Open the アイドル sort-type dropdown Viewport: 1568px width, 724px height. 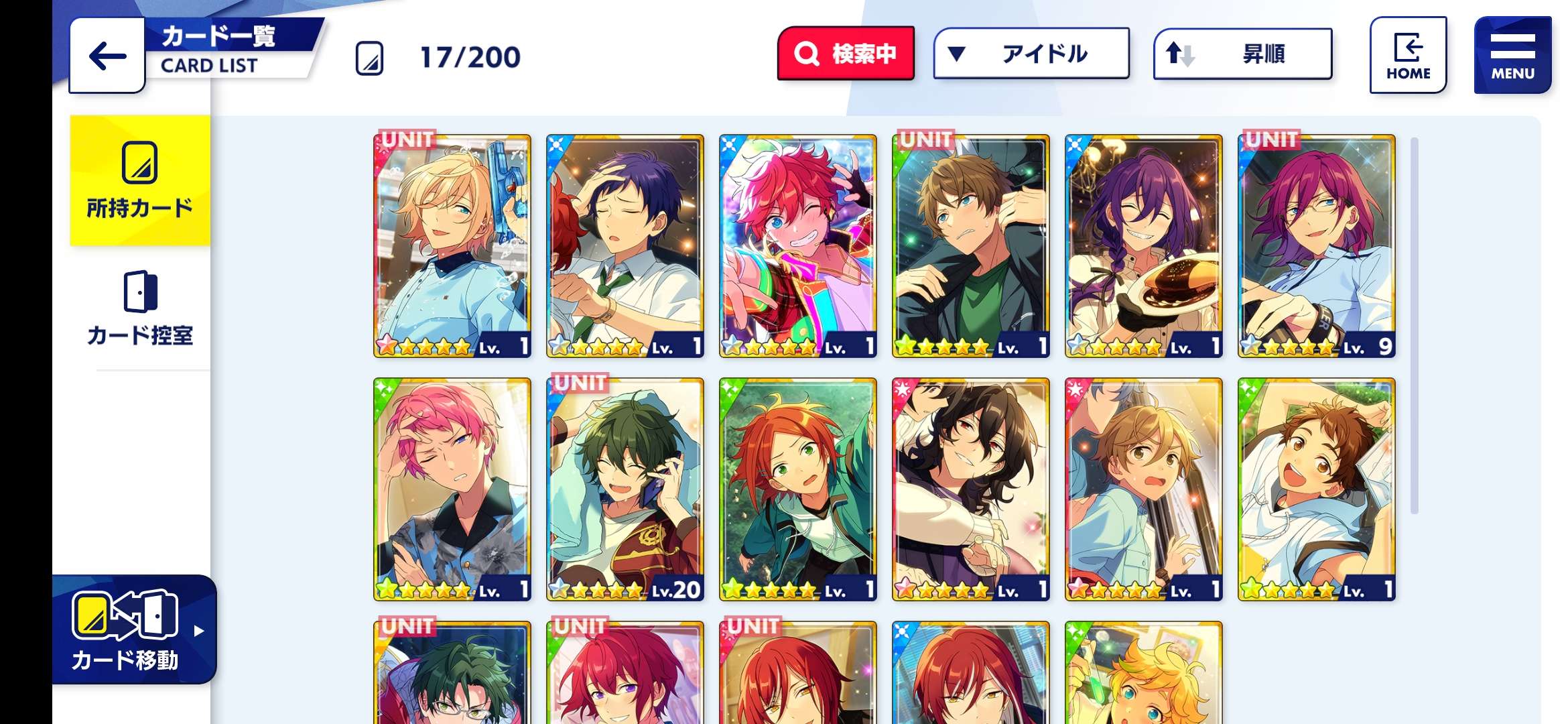pyautogui.click(x=1031, y=54)
